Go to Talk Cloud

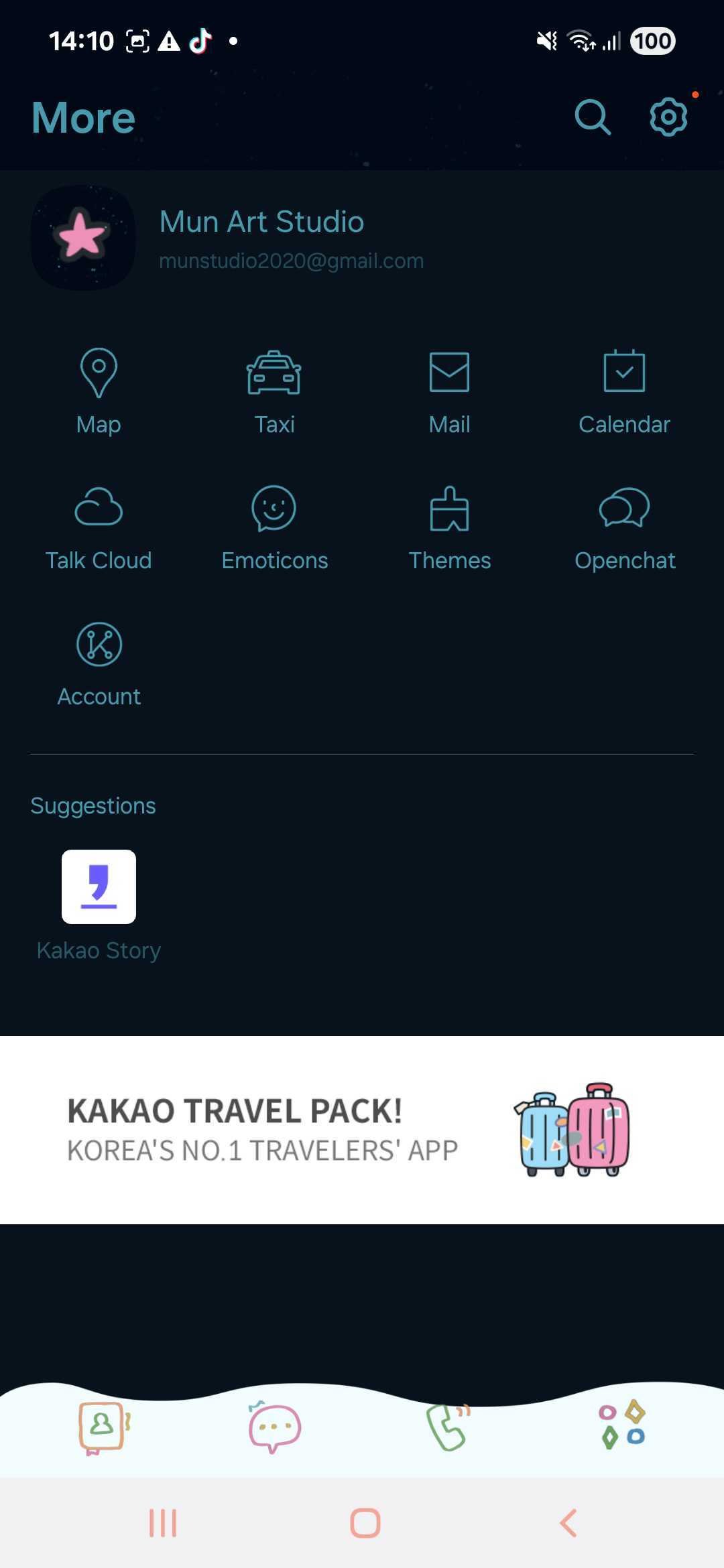(x=99, y=527)
